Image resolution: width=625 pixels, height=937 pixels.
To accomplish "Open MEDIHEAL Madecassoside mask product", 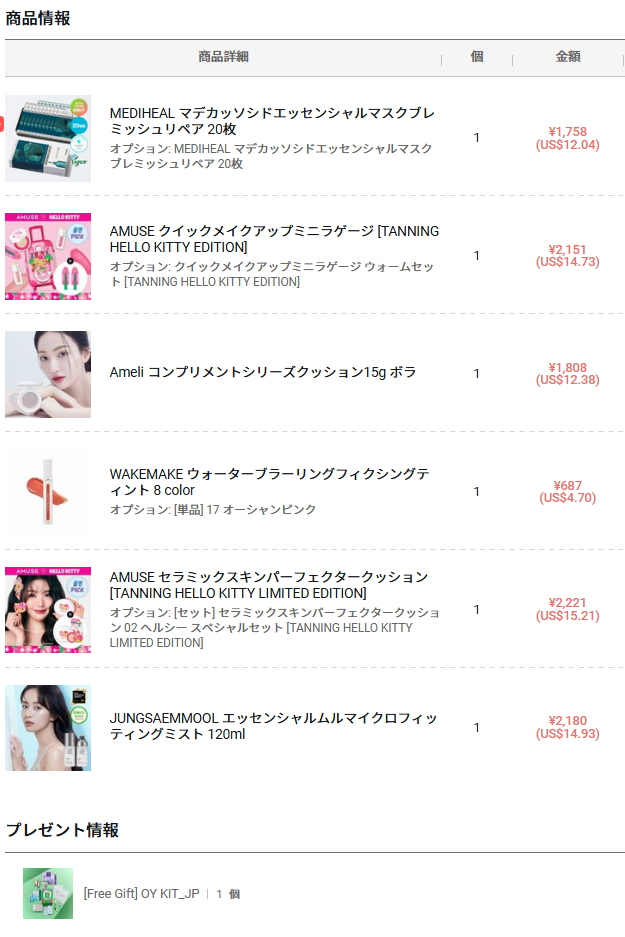I will (273, 121).
